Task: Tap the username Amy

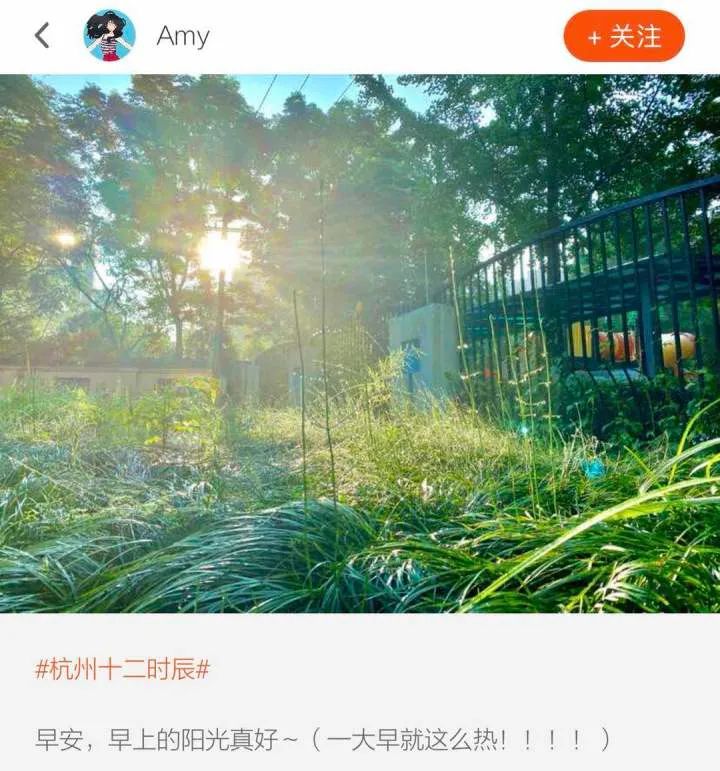Action: pyautogui.click(x=183, y=37)
